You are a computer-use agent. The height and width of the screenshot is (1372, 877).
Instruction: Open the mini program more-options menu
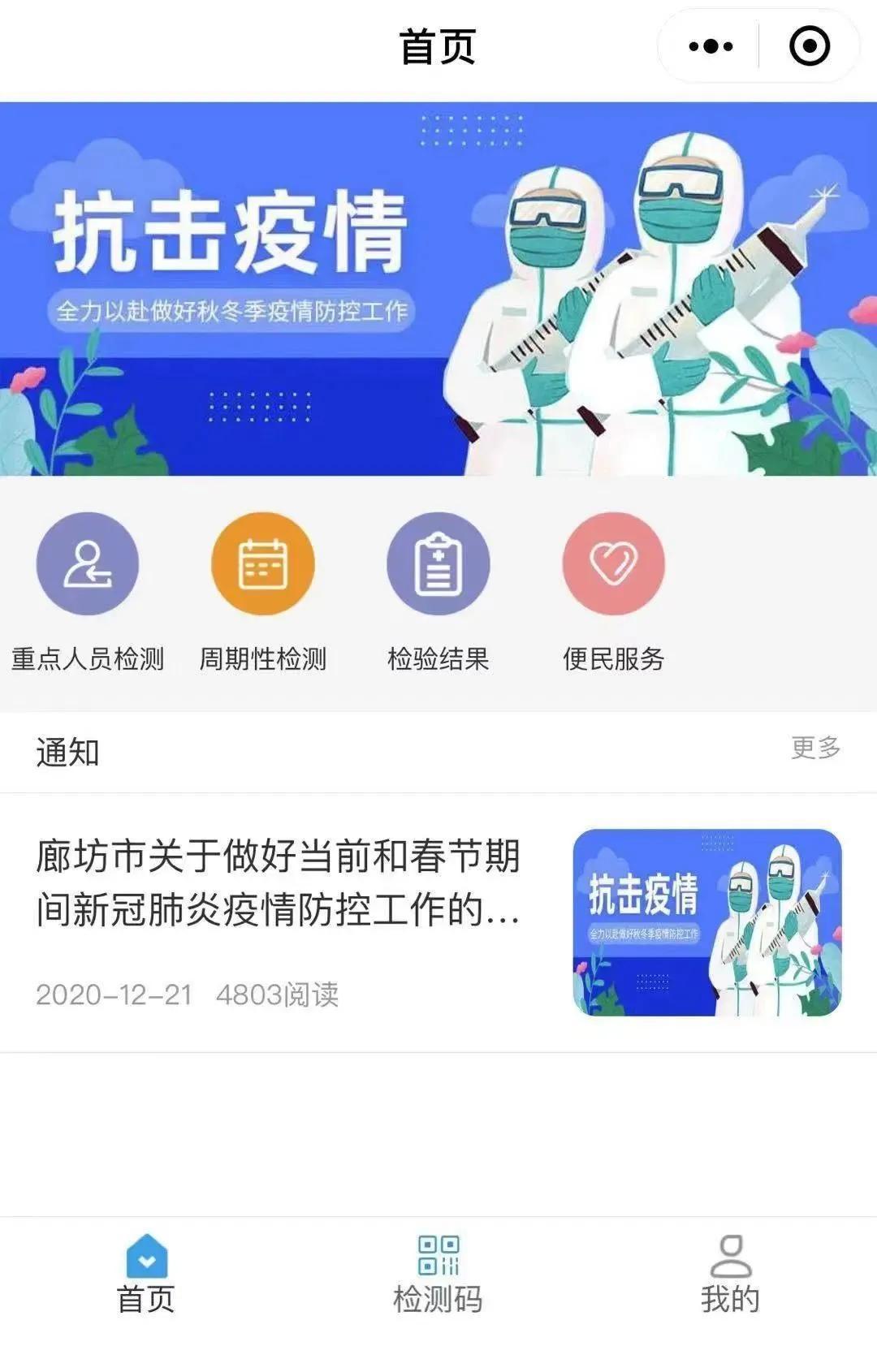pos(711,46)
